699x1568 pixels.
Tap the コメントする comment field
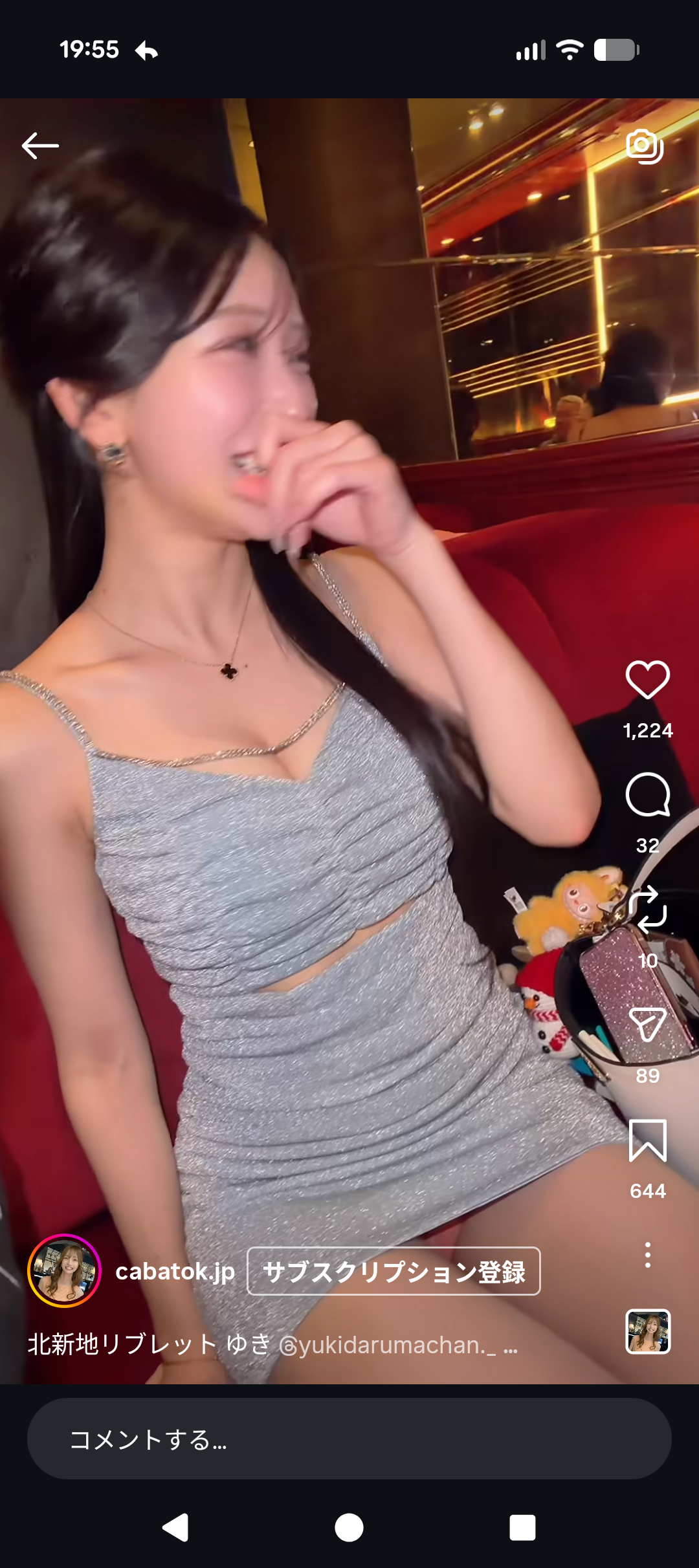pyautogui.click(x=349, y=1439)
